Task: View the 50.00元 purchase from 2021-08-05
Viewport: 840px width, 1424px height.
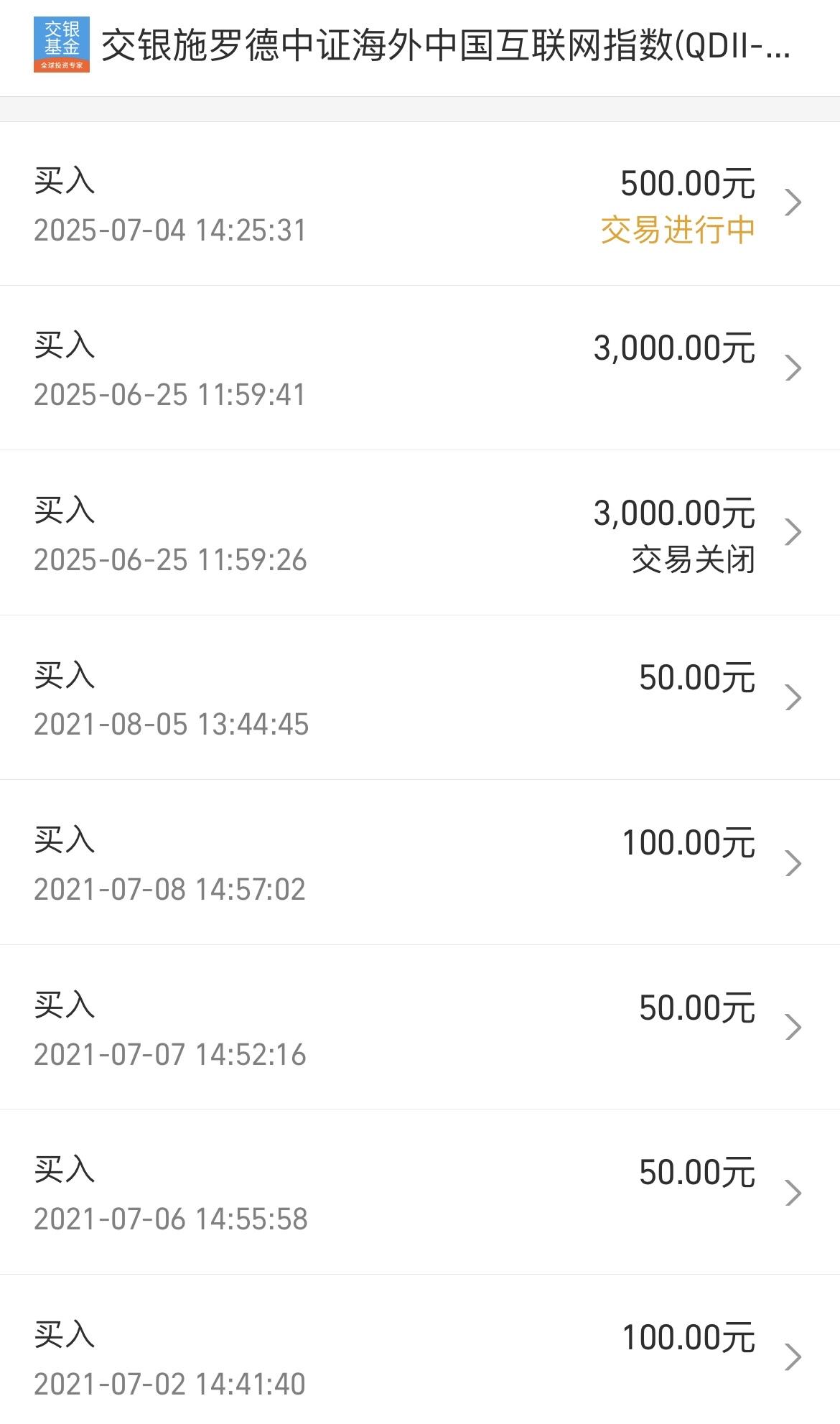Action: [420, 697]
